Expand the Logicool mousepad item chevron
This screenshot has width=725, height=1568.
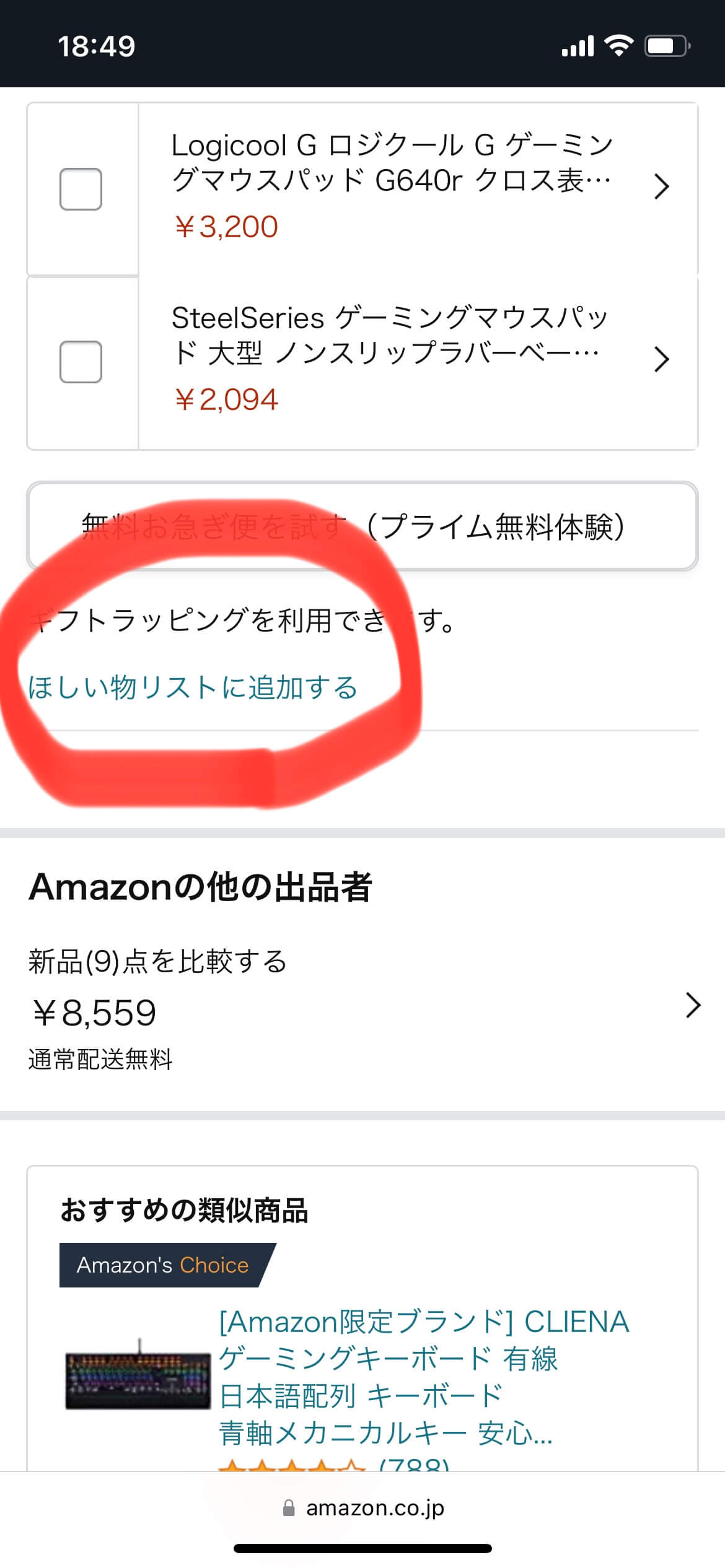(662, 186)
